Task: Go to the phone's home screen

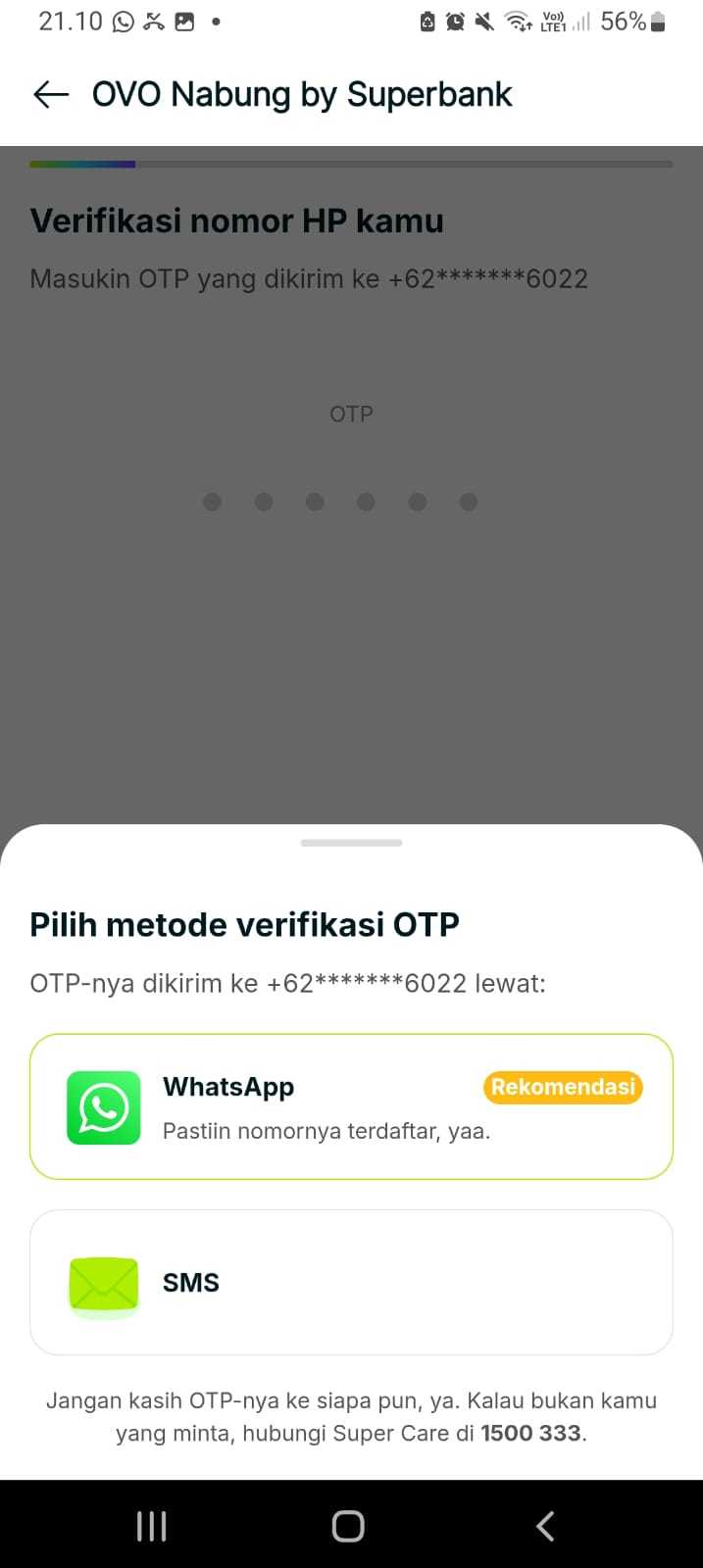Action: point(348,1526)
